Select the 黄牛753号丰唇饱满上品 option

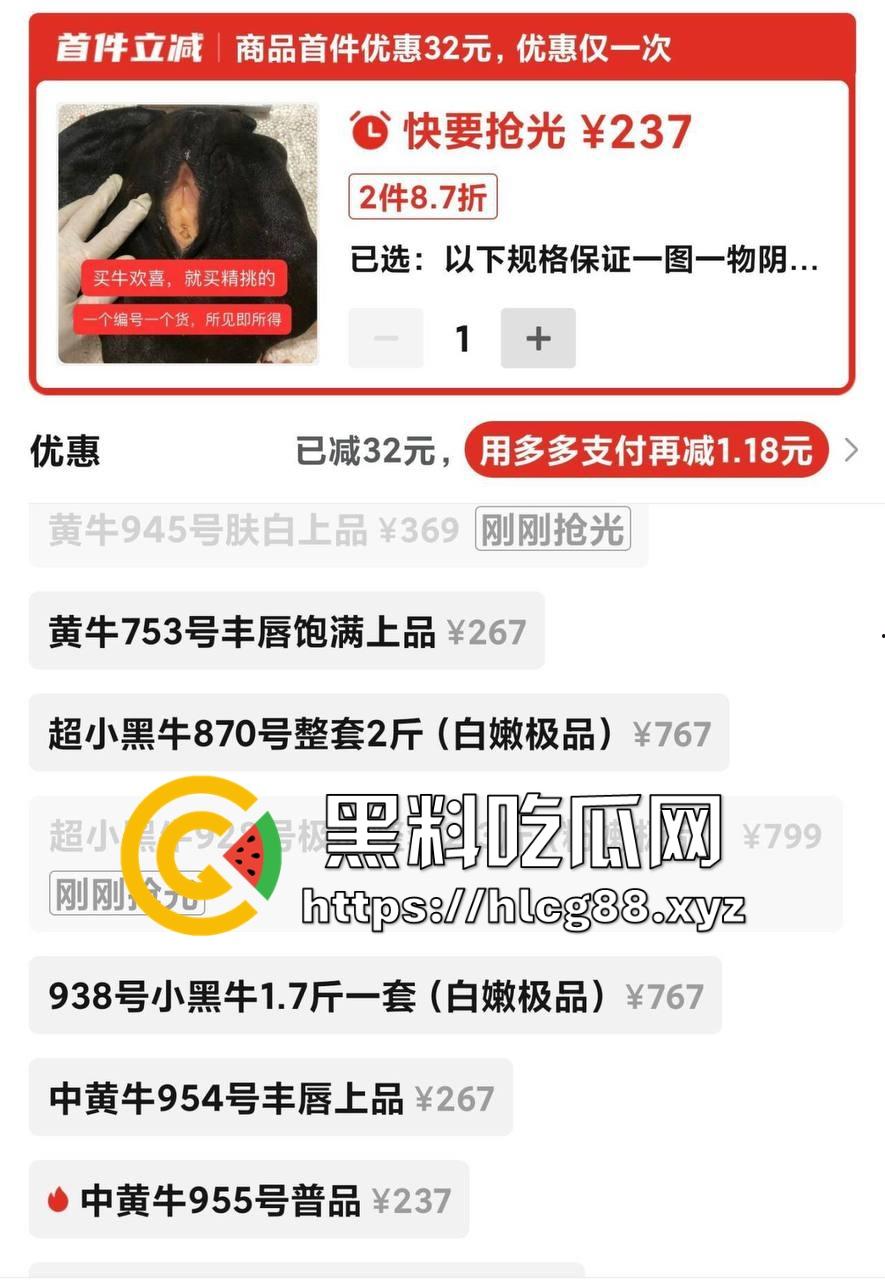(x=286, y=632)
